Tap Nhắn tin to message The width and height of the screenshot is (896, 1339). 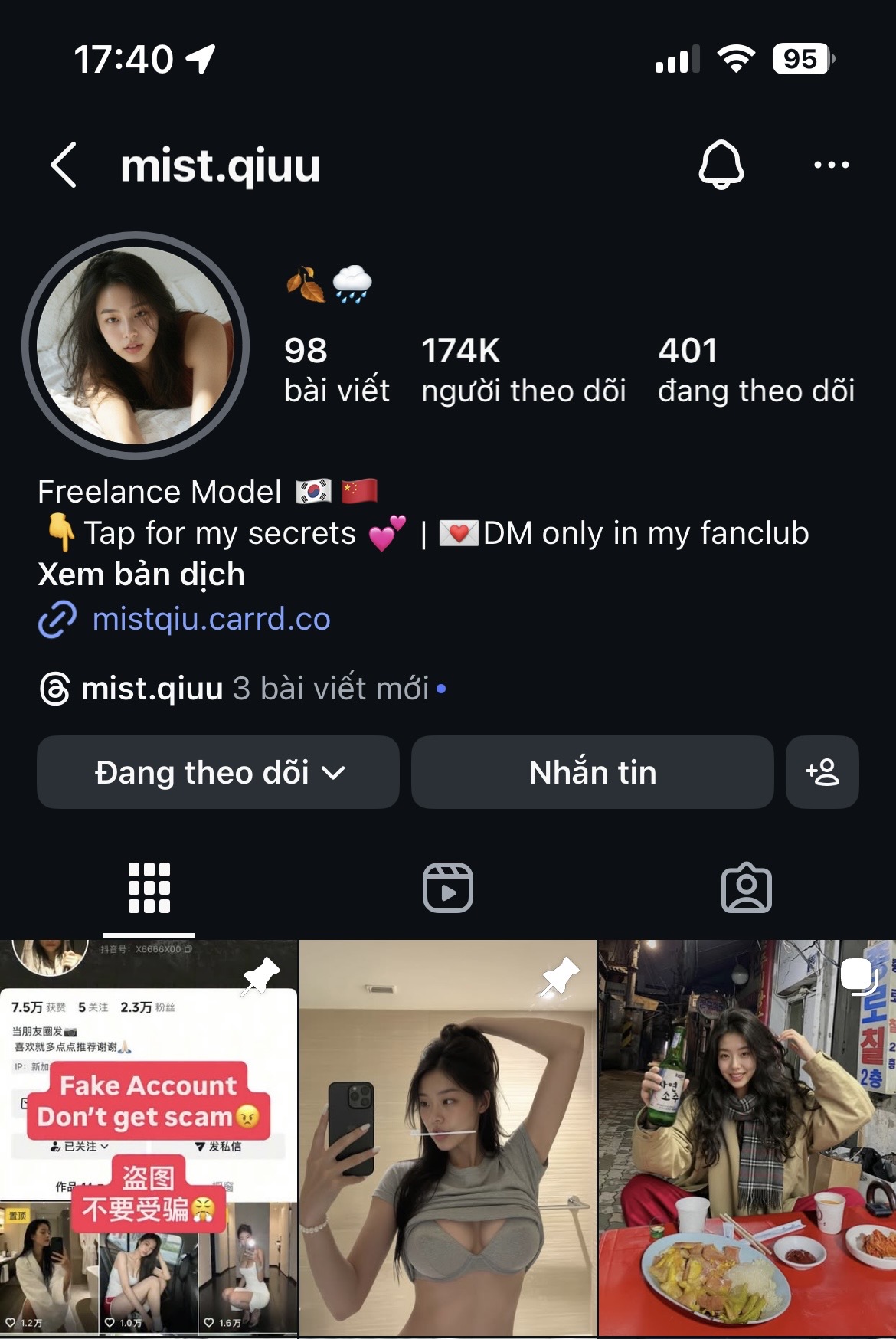pos(592,772)
